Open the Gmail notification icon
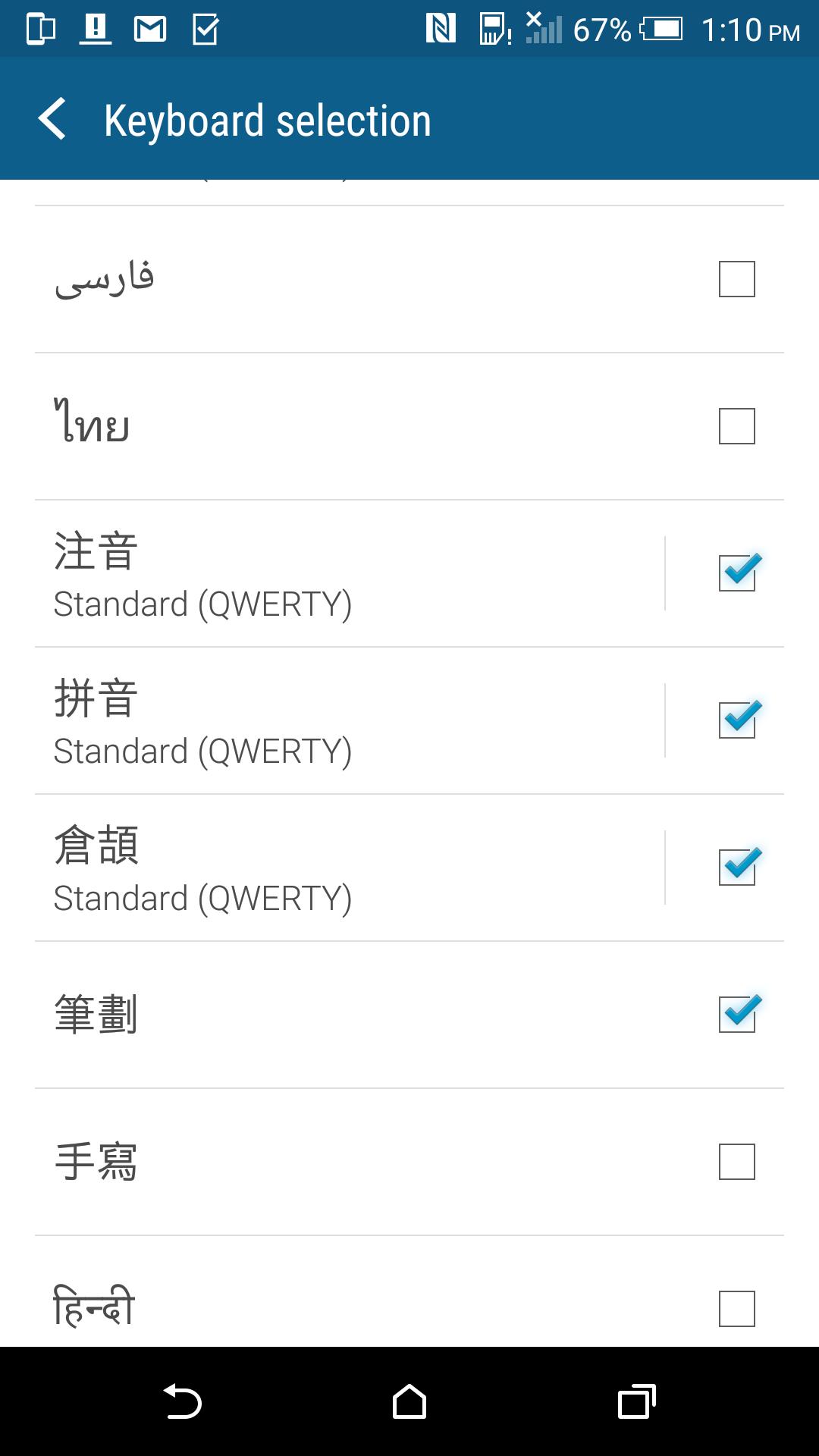Screen dimensions: 819x1456 pyautogui.click(x=149, y=29)
